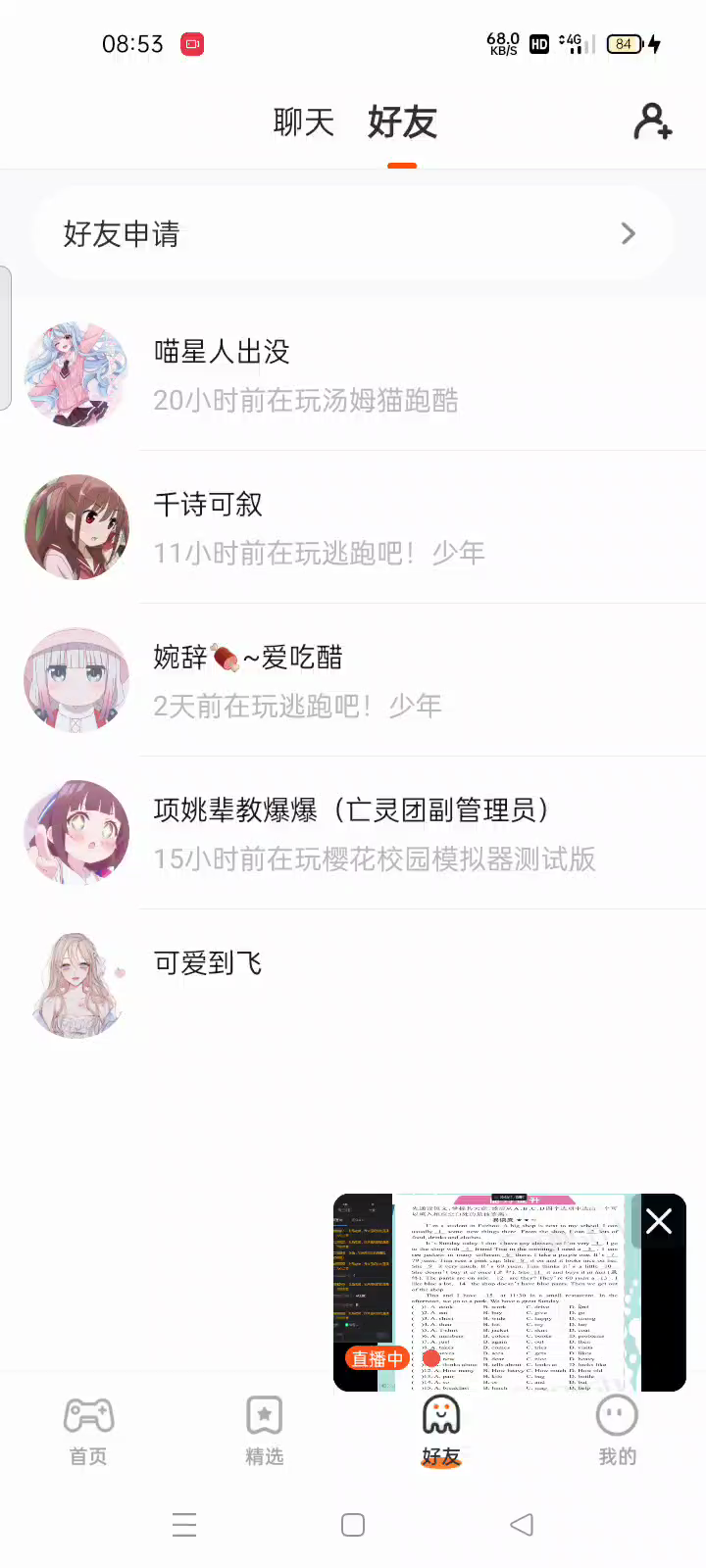
Task: Open the 好友申请 row
Action: coord(353,233)
